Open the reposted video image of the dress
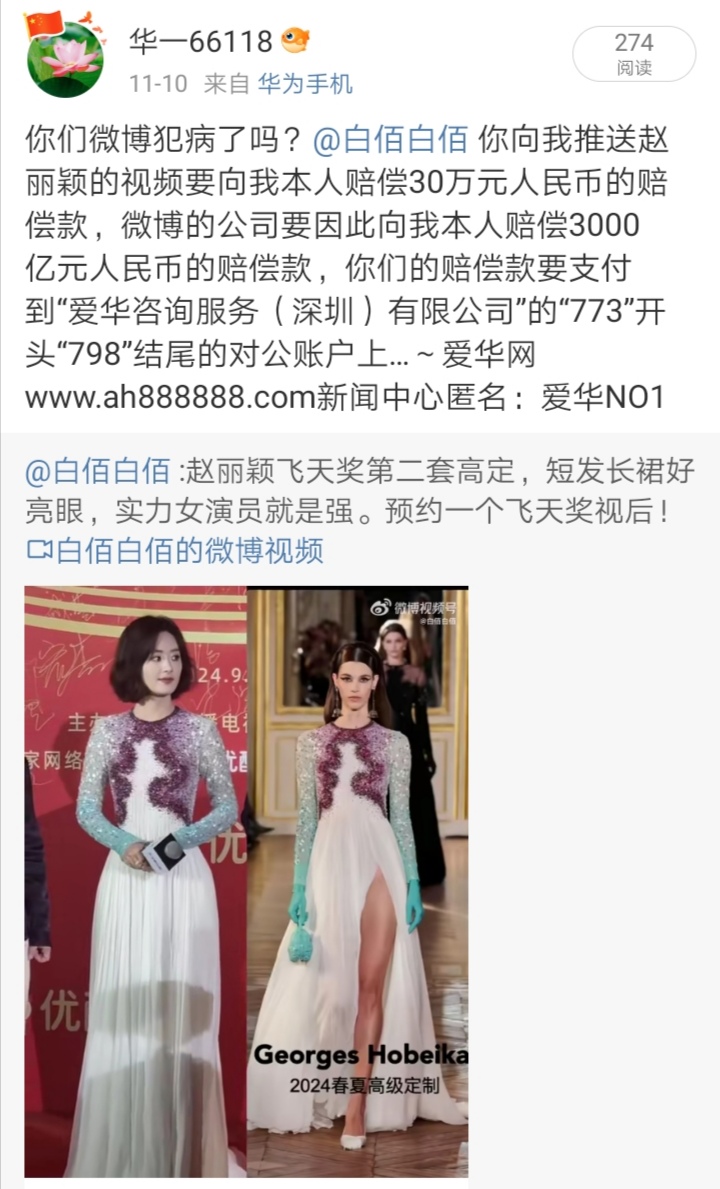The height and width of the screenshot is (1189, 720). [x=246, y=880]
